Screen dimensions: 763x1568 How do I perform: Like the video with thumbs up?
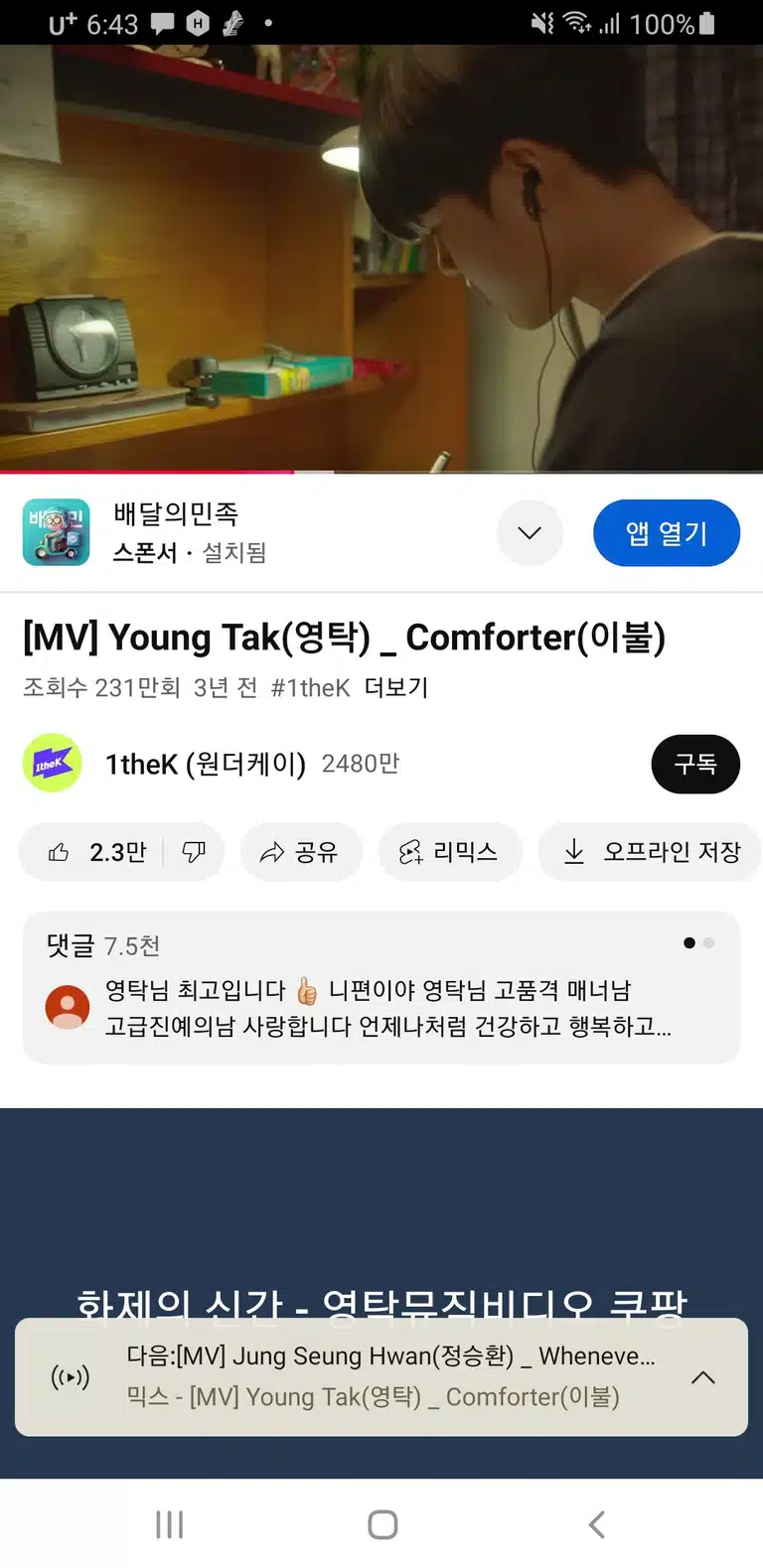point(96,852)
